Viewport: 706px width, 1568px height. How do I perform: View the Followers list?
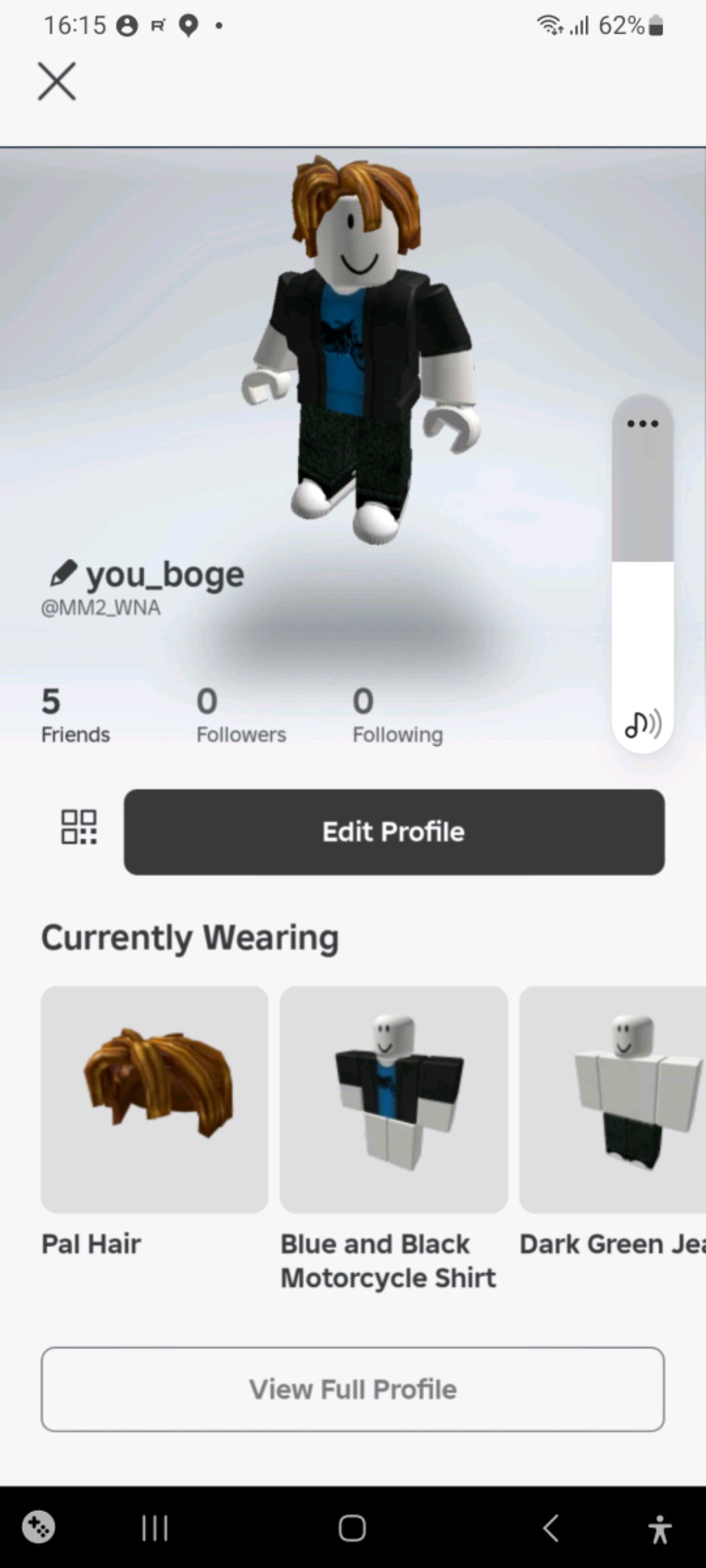(x=241, y=715)
